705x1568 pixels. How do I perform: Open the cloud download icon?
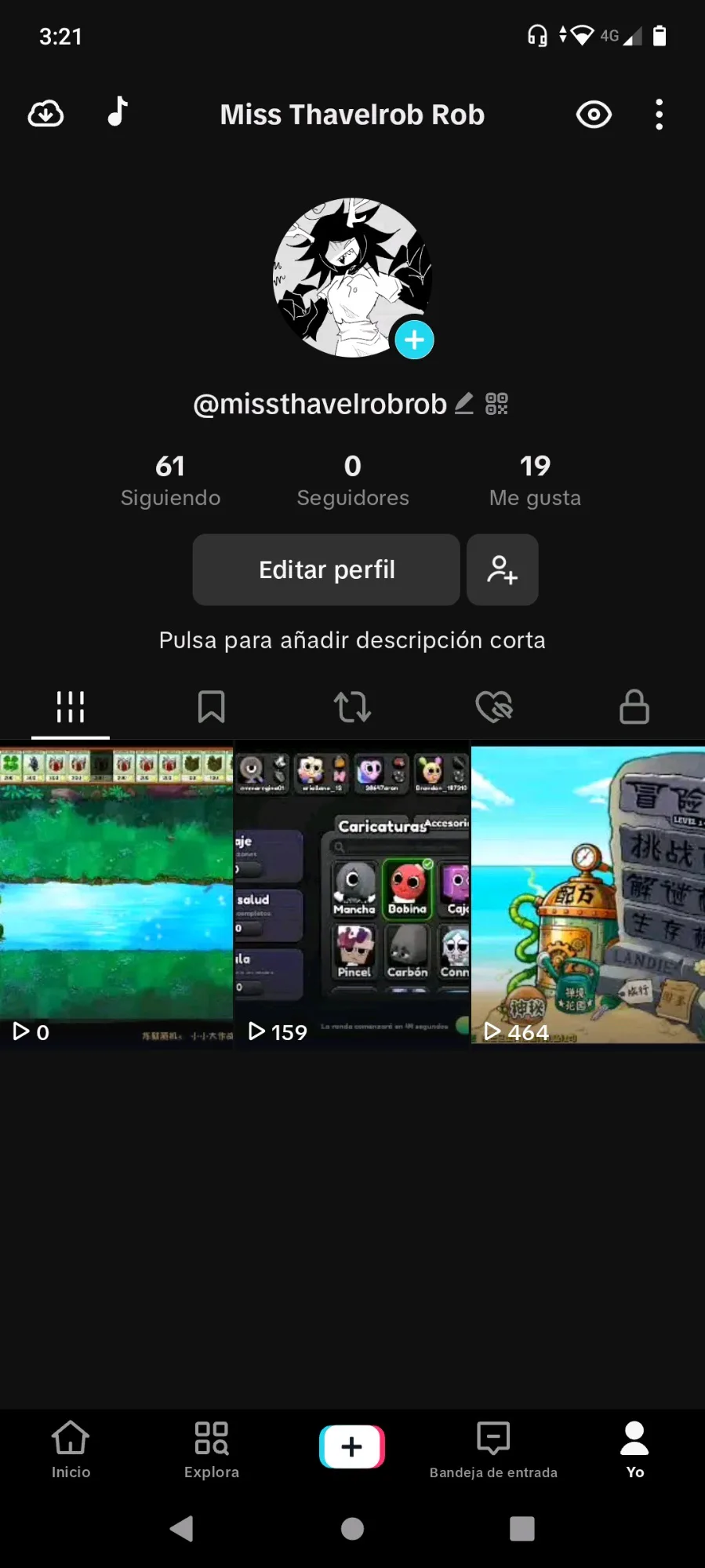coord(45,115)
